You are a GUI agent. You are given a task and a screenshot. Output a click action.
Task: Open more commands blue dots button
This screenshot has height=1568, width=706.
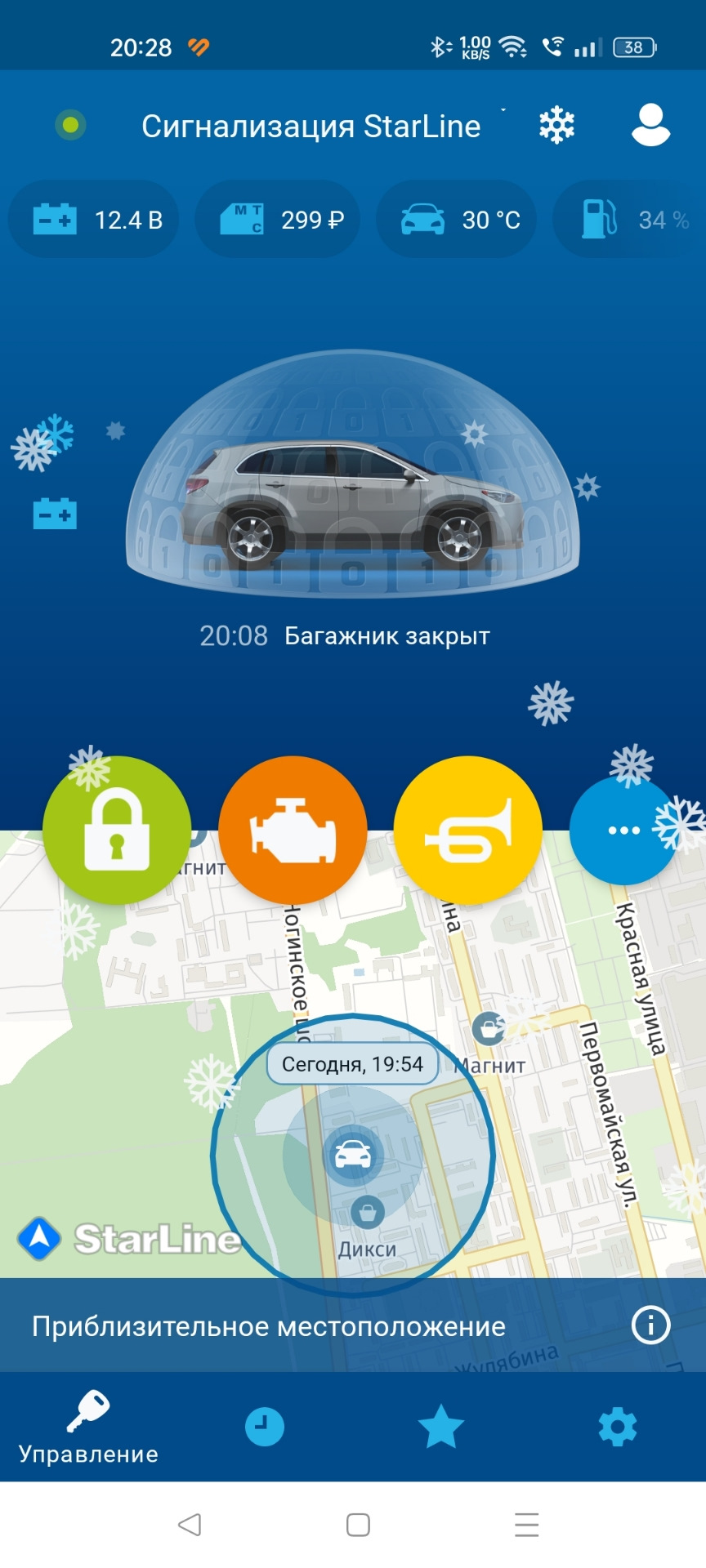624,831
